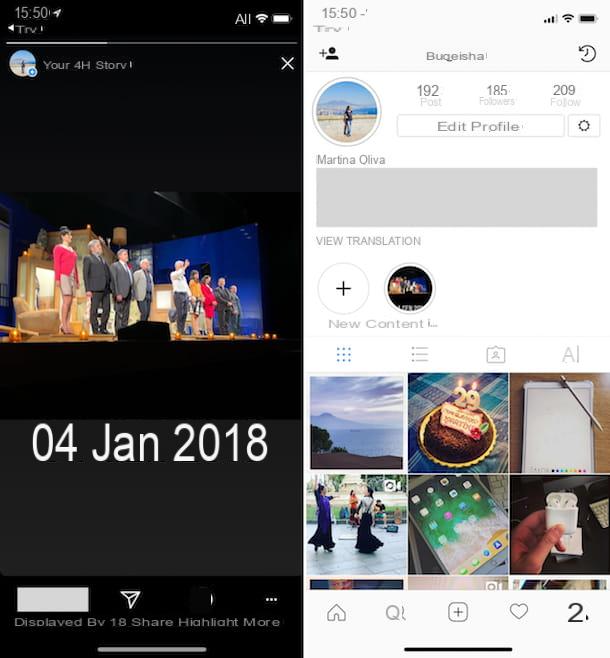This screenshot has height=658, width=610.
Task: Create a new post with plus
Action: tap(457, 613)
